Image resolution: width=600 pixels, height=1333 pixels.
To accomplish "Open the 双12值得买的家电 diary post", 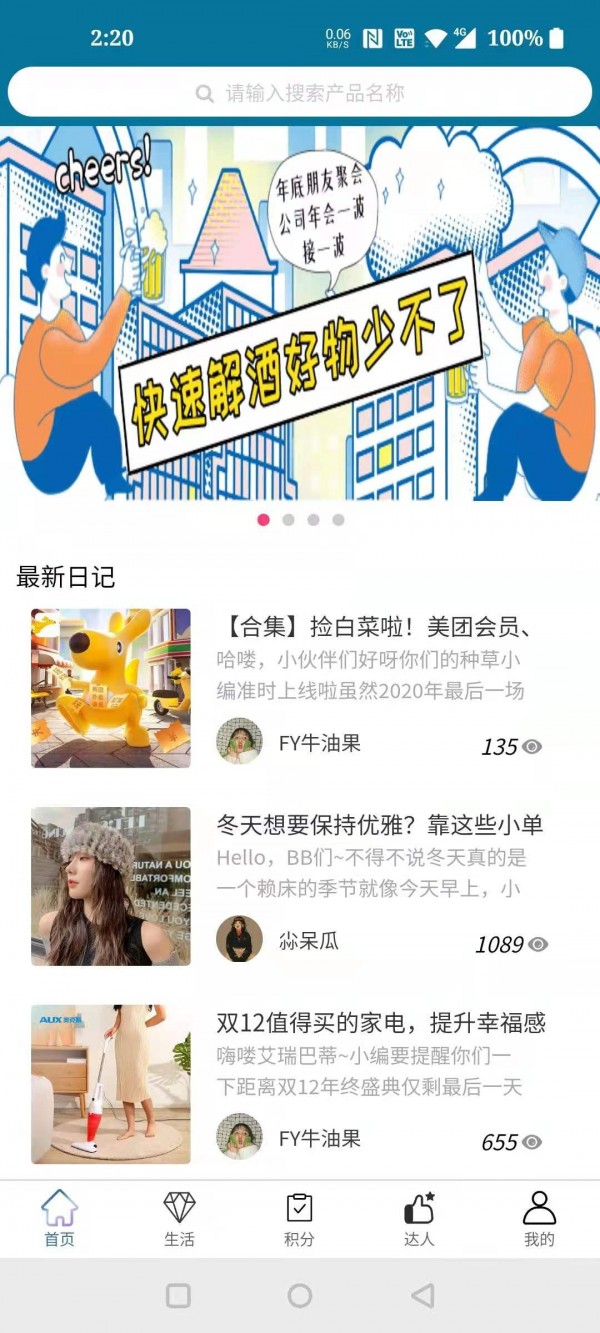I will point(380,1023).
